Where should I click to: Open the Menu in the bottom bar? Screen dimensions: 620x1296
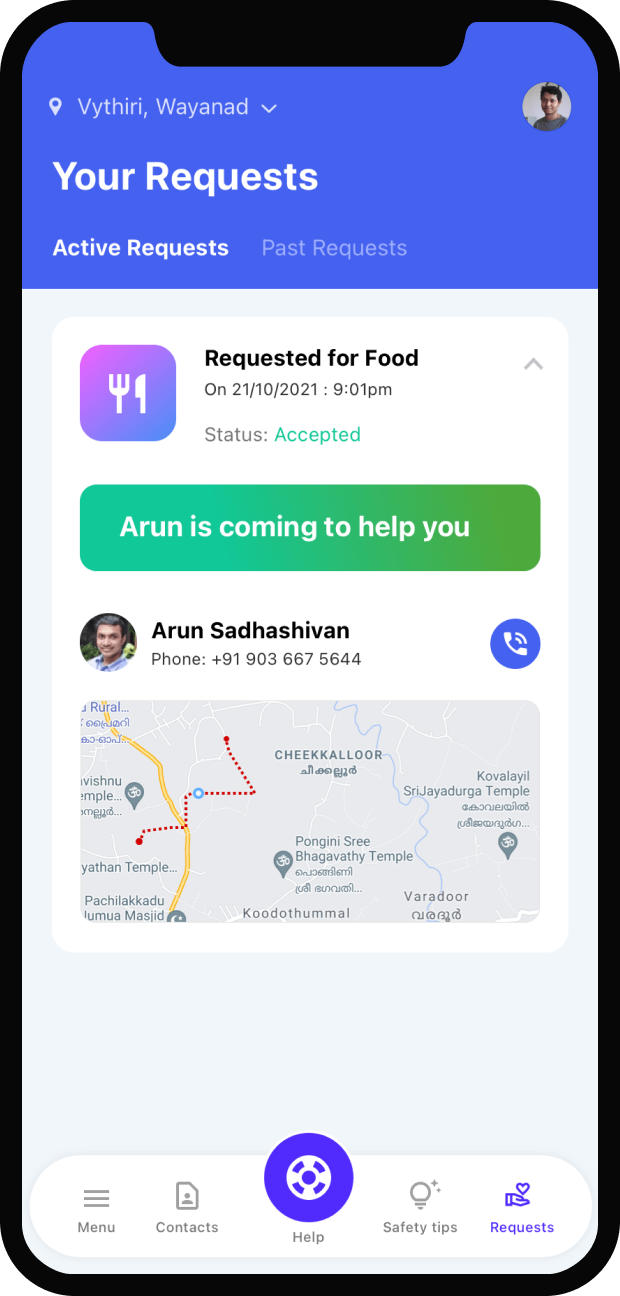pos(97,1209)
